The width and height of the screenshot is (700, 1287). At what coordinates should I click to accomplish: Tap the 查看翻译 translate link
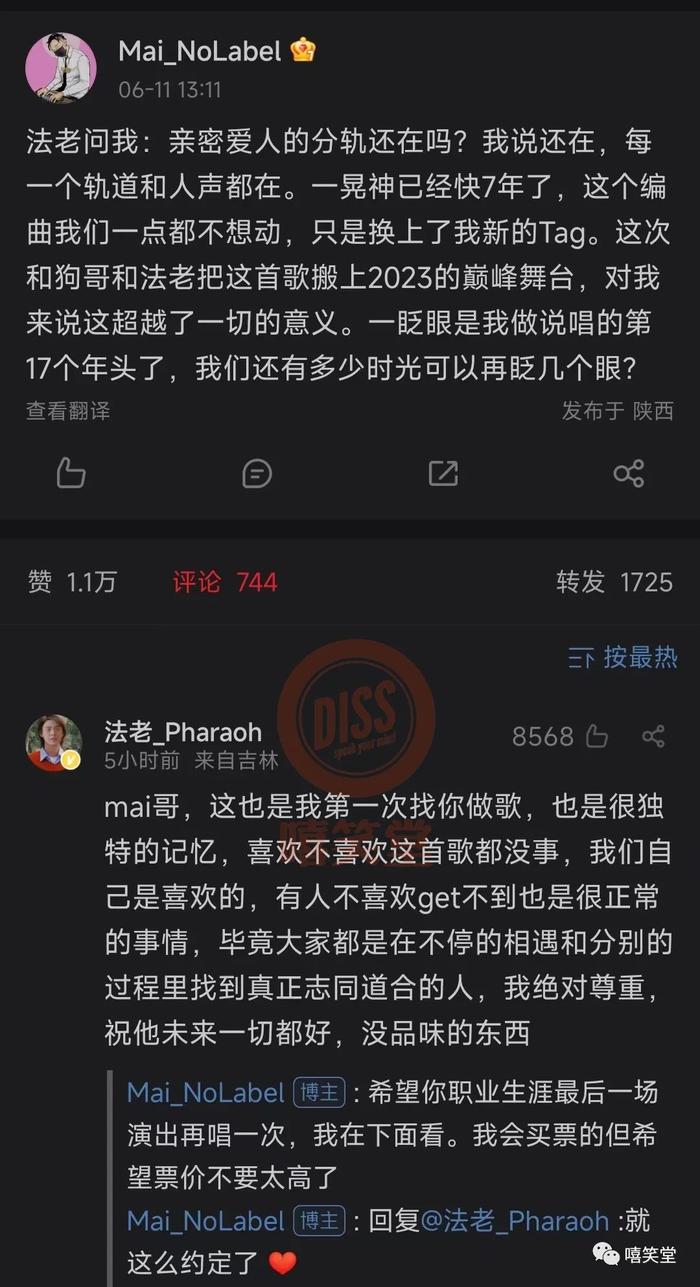click(x=68, y=410)
